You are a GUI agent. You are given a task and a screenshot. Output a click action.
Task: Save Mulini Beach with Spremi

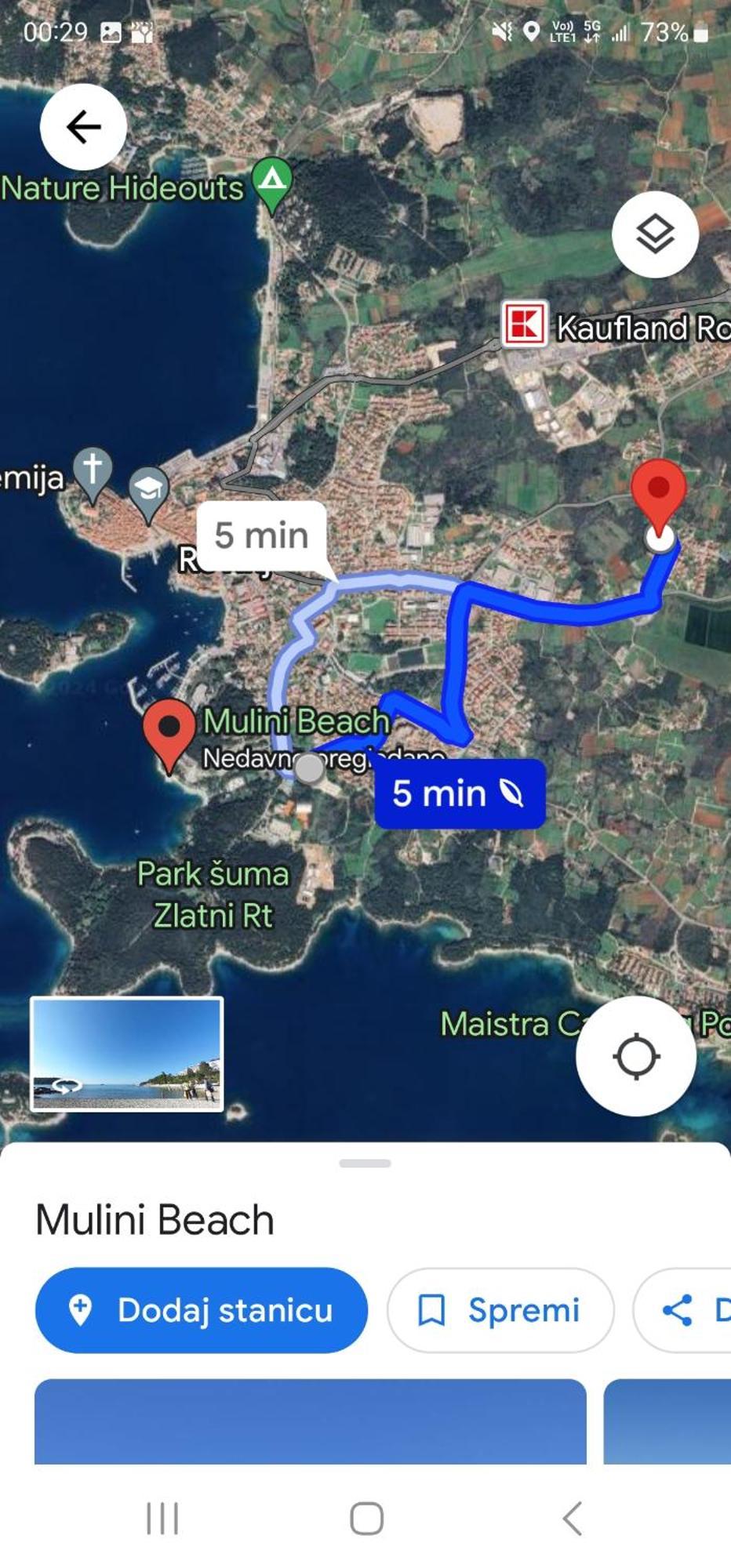500,1310
